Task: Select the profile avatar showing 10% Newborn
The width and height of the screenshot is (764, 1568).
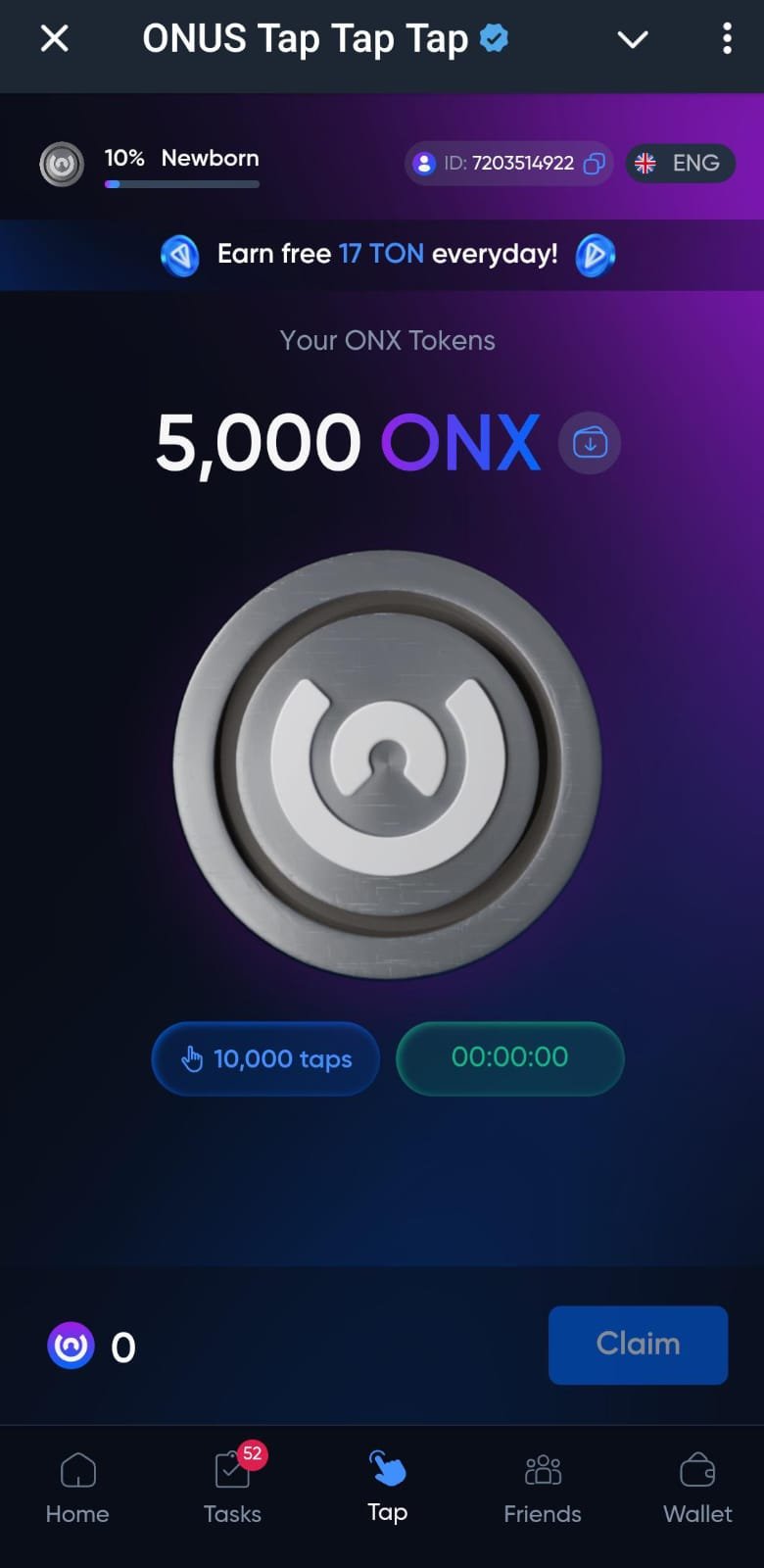Action: [x=61, y=164]
